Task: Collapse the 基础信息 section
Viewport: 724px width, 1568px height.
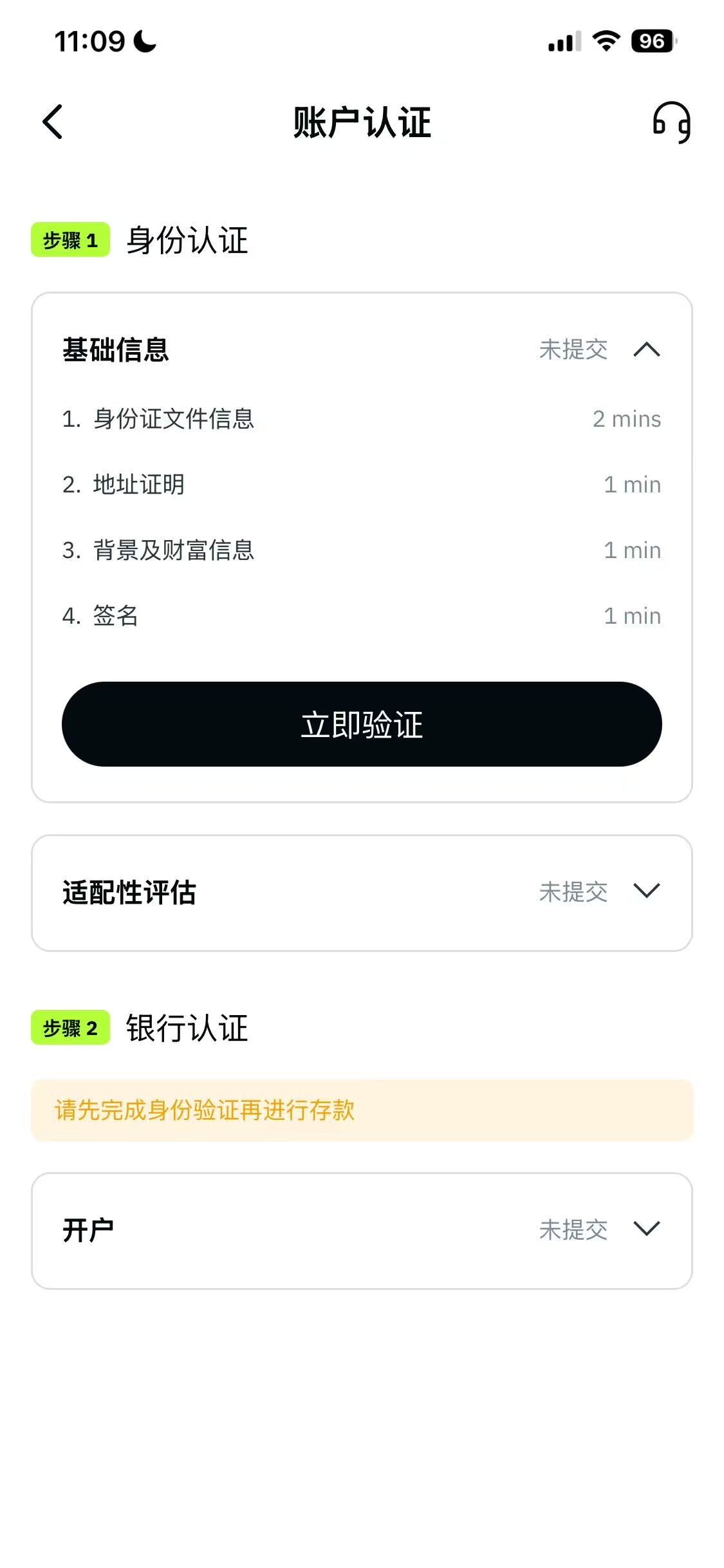Action: pyautogui.click(x=646, y=350)
